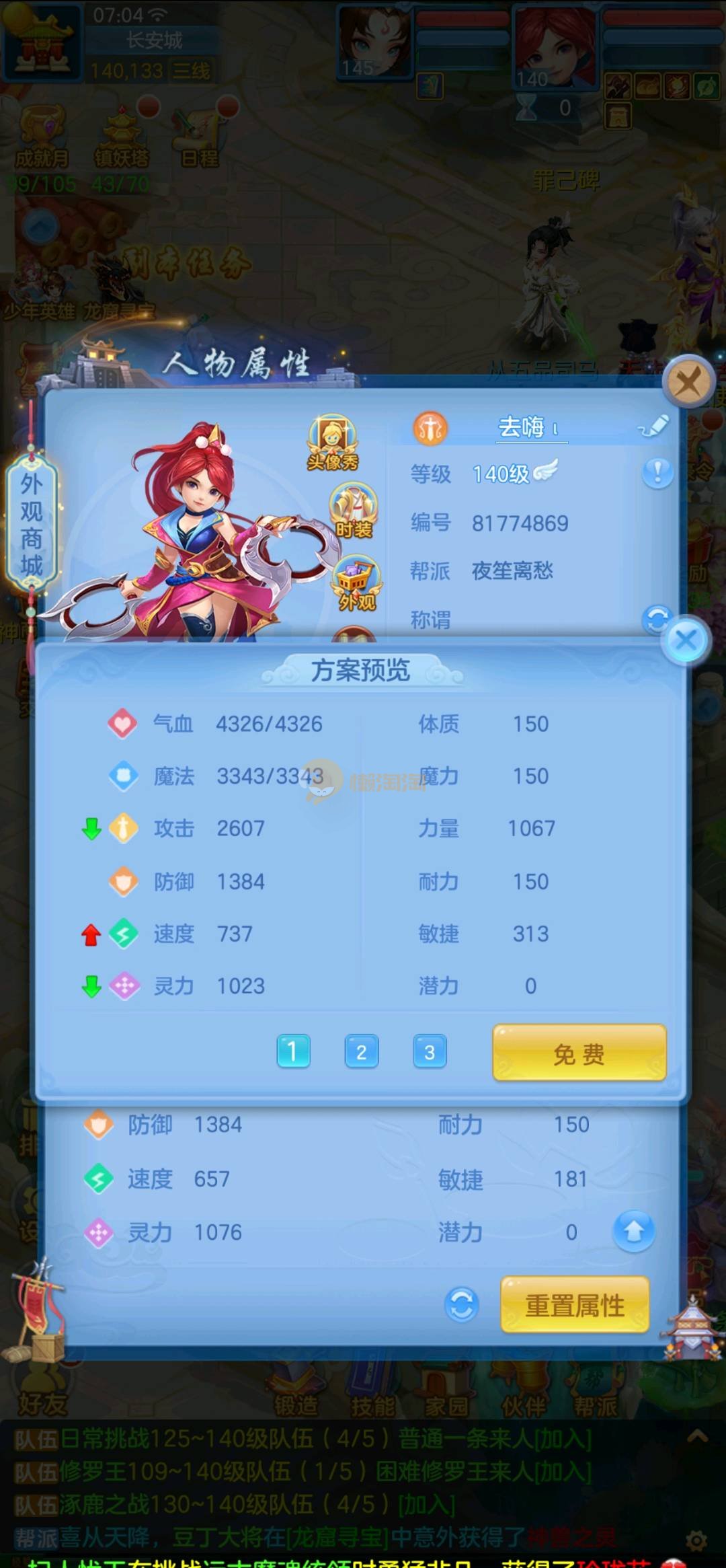Expand the chat log with up chevron
Image resolution: width=726 pixels, height=1568 pixels.
pyautogui.click(x=697, y=1438)
